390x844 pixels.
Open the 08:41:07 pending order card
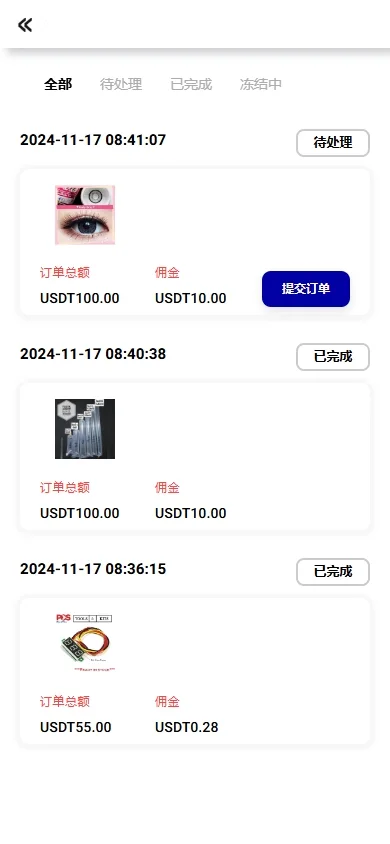point(195,242)
